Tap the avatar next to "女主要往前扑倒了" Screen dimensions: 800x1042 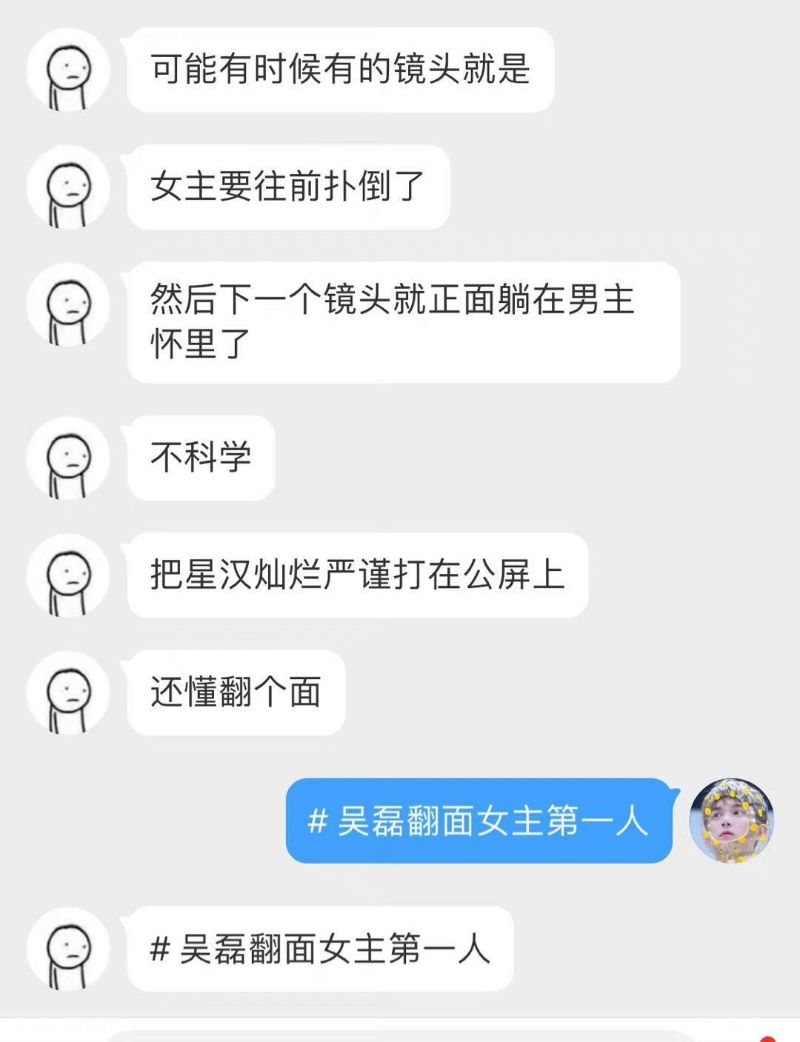click(68, 187)
